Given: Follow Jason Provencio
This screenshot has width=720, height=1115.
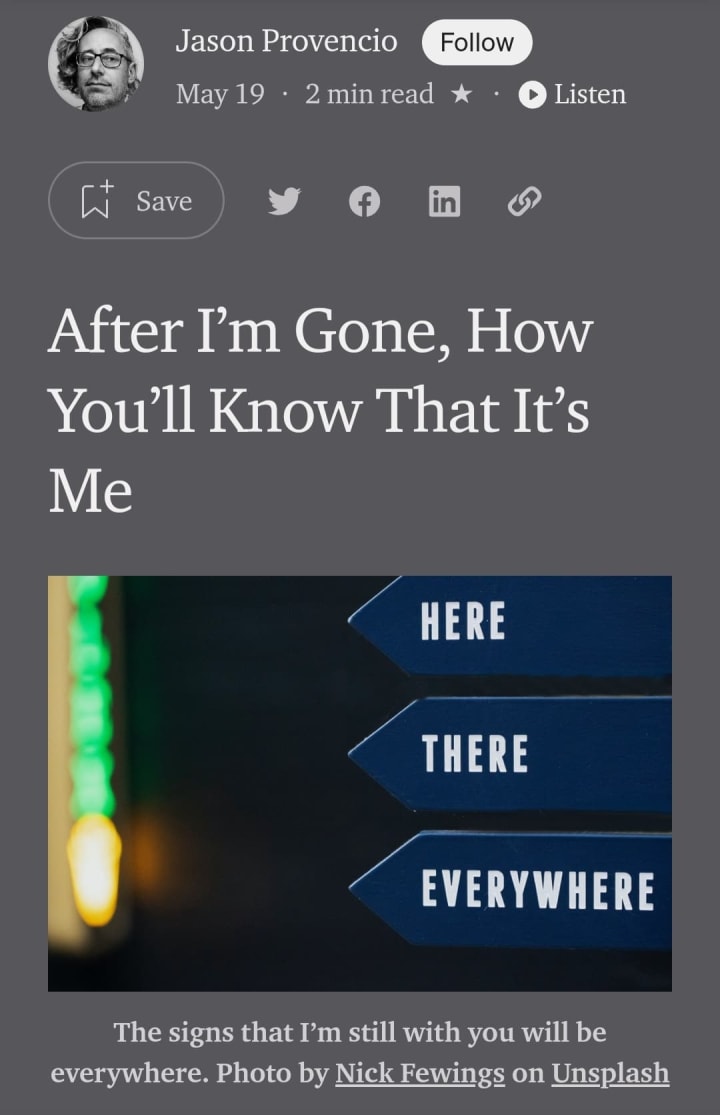Looking at the screenshot, I should point(477,43).
